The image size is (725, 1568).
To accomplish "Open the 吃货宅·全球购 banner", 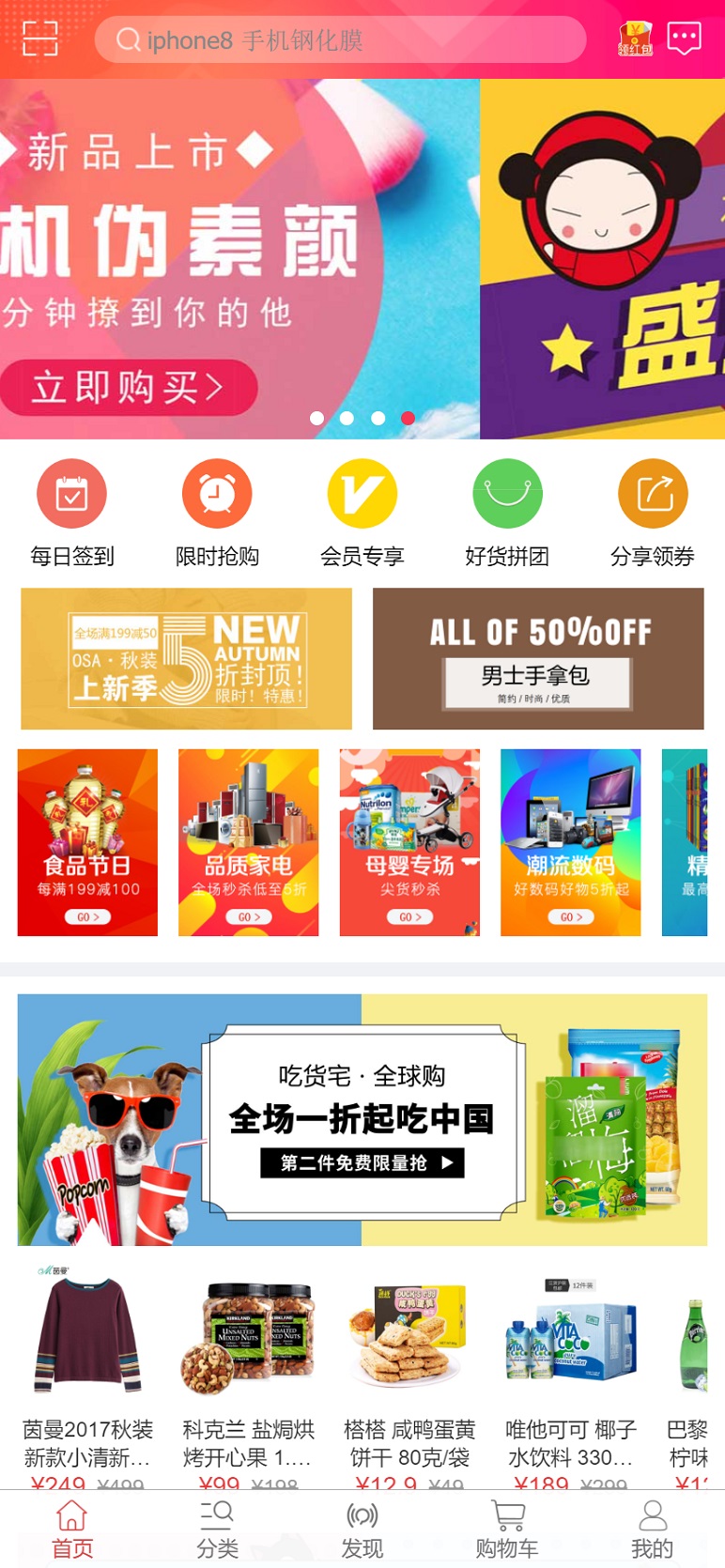I will click(362, 1119).
